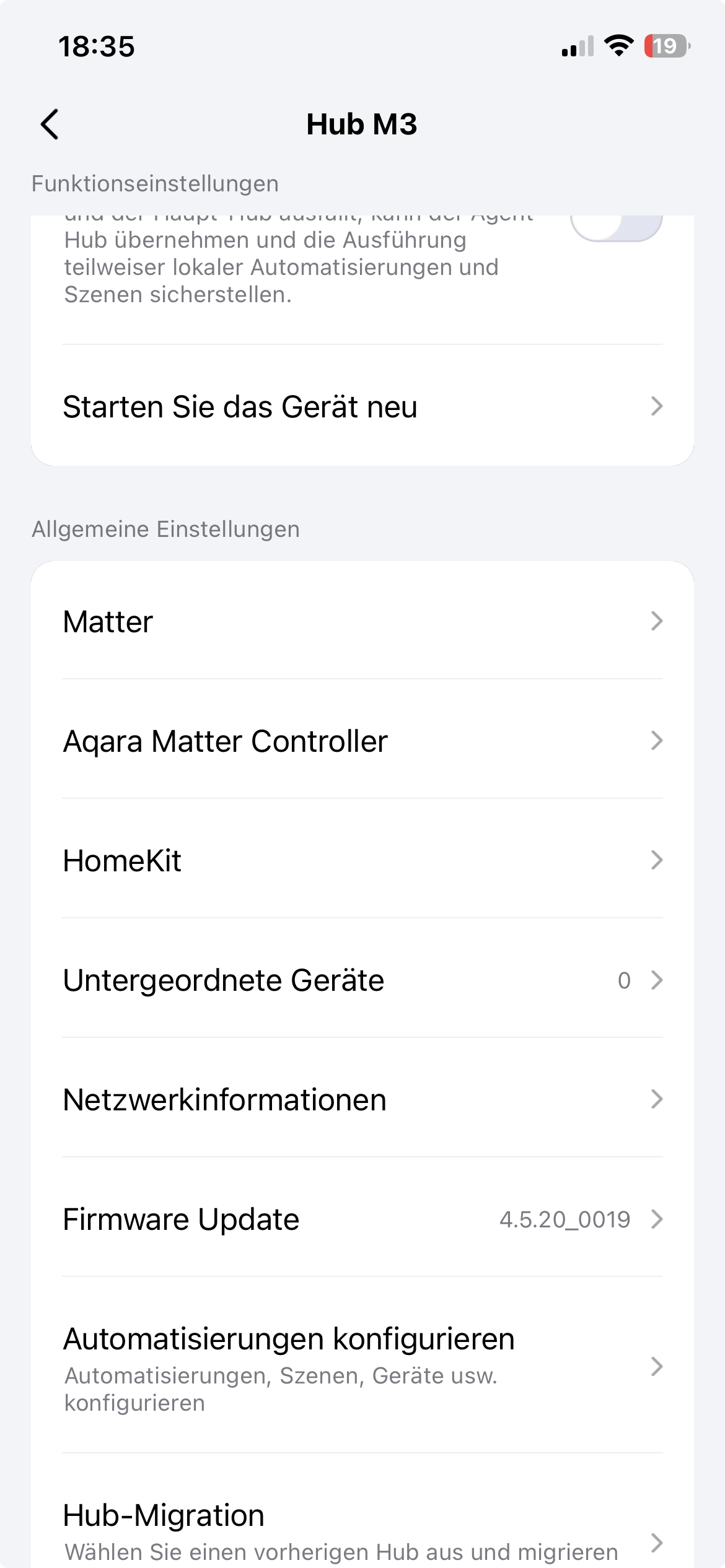Go back from Hub M3 settings
Viewport: 725px width, 1568px height.
(x=50, y=124)
